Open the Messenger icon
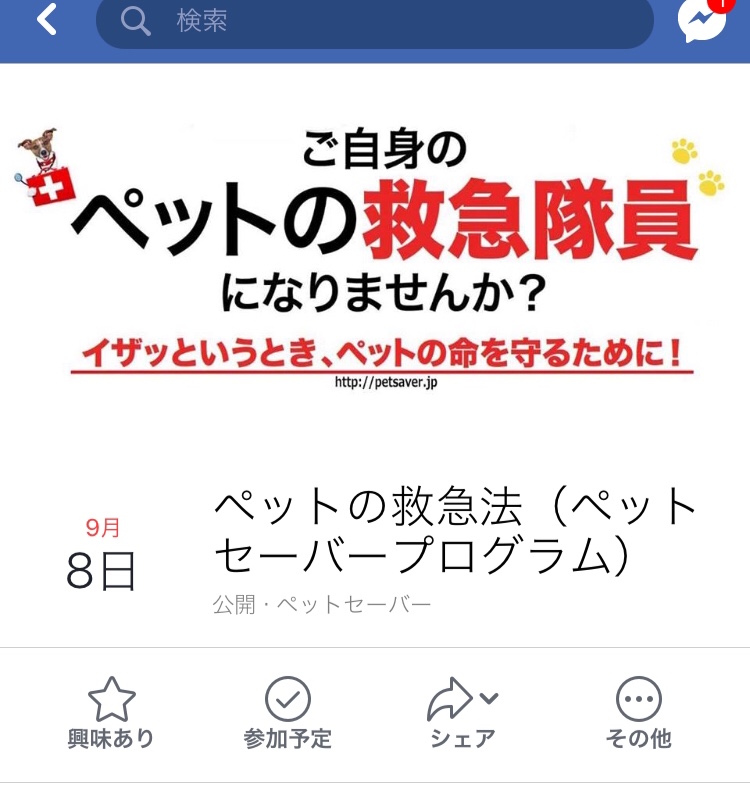This screenshot has width=750, height=795. pos(702,19)
